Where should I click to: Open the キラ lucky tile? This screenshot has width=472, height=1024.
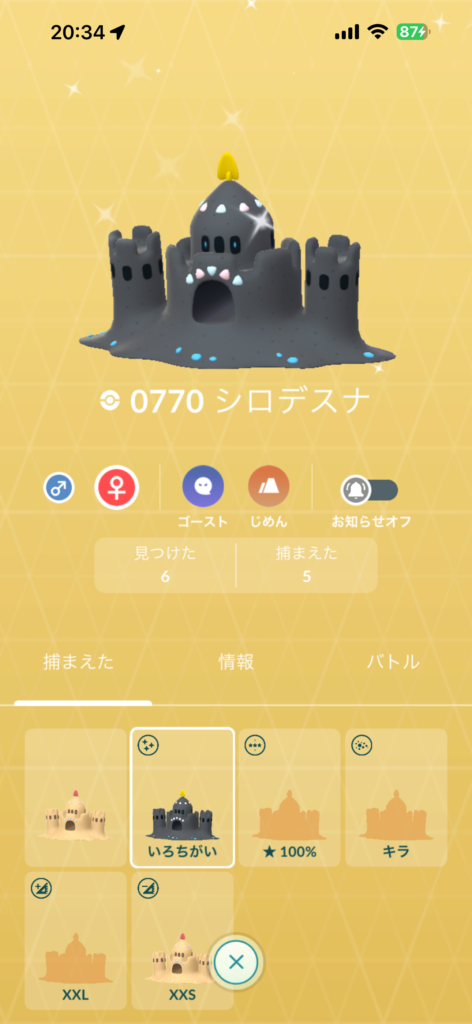pyautogui.click(x=396, y=797)
